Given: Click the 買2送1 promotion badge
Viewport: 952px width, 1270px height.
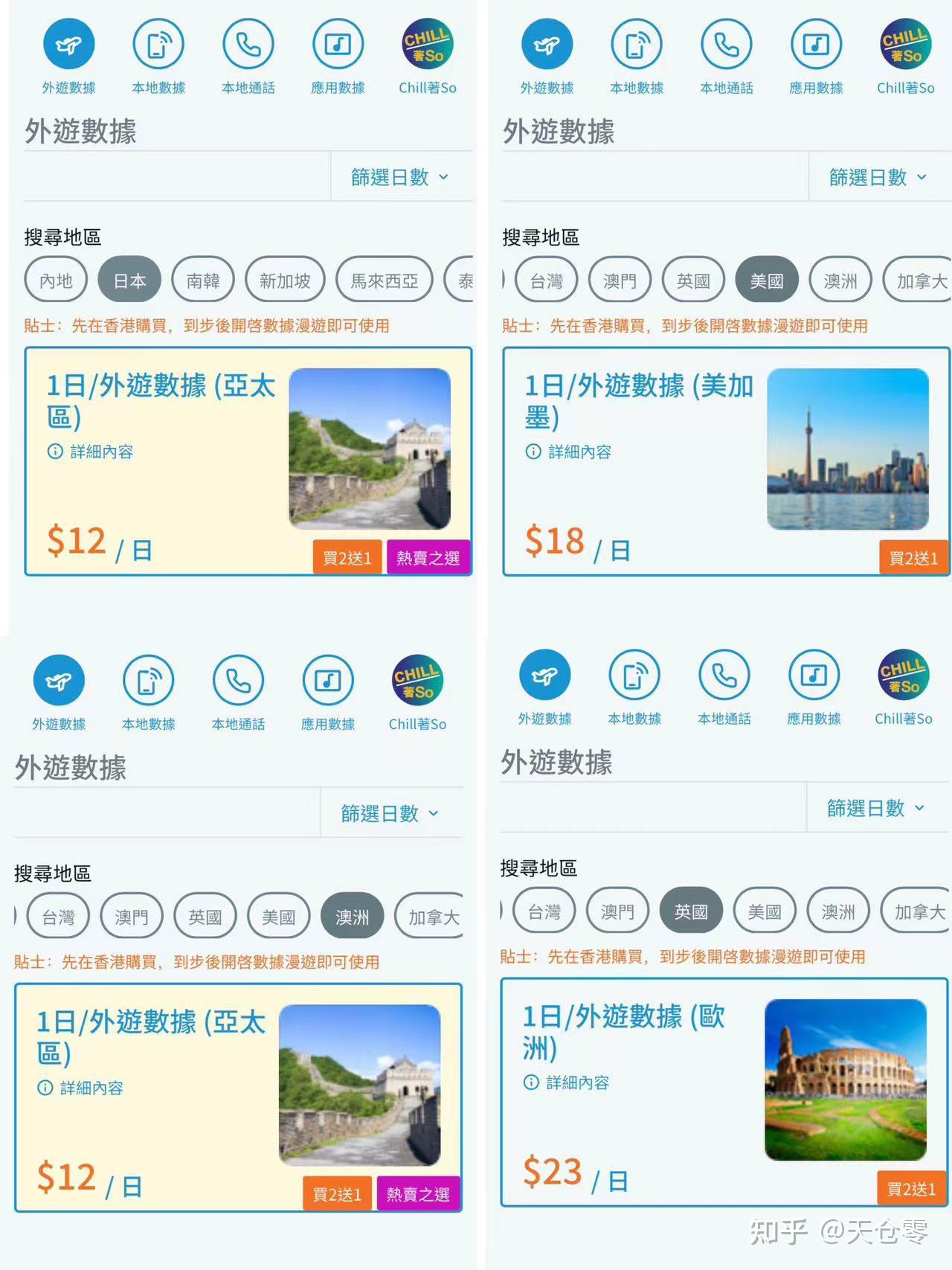Looking at the screenshot, I should click(x=347, y=557).
